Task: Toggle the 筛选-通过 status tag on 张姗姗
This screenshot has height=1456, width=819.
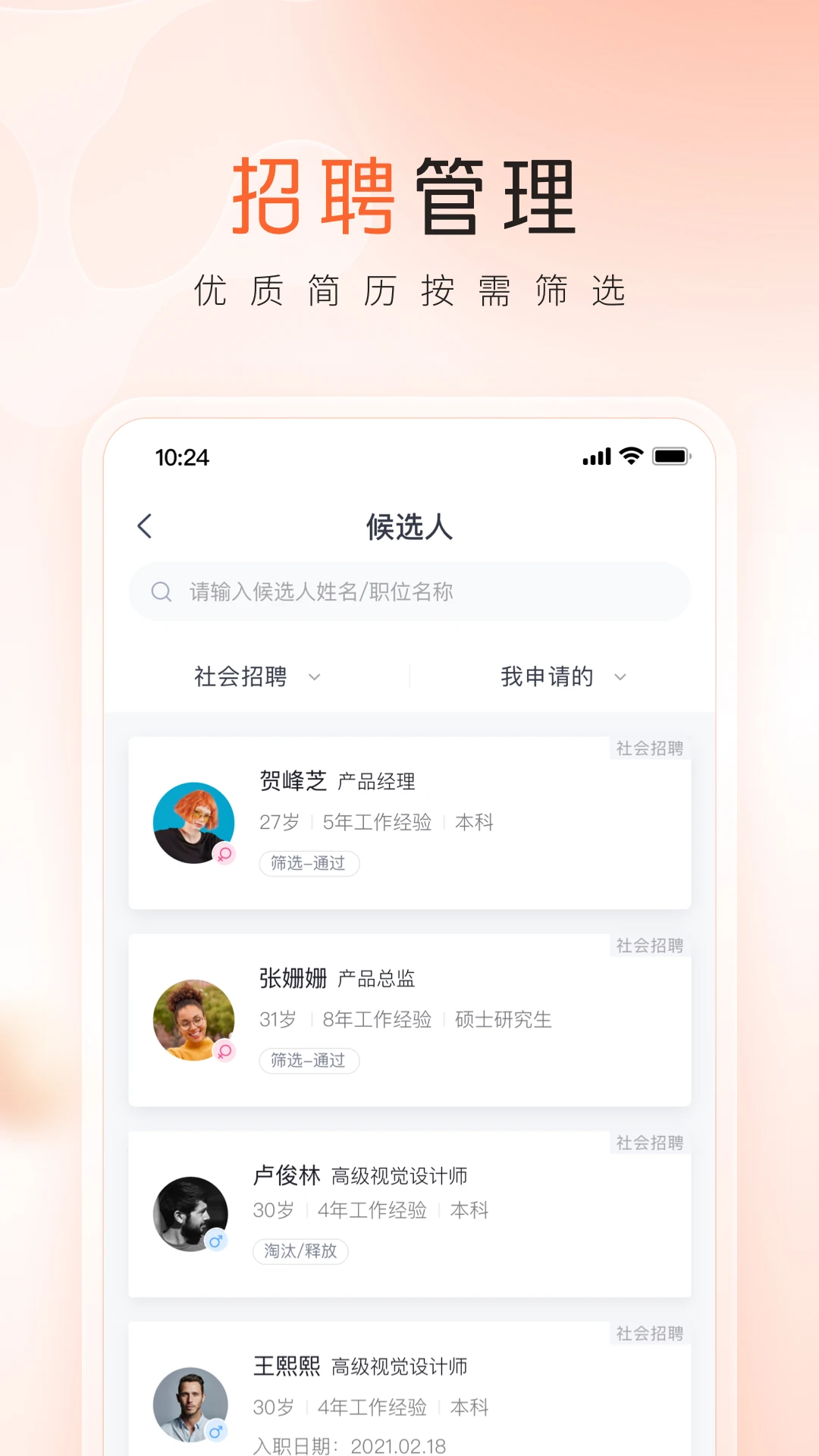Action: pos(309,1061)
